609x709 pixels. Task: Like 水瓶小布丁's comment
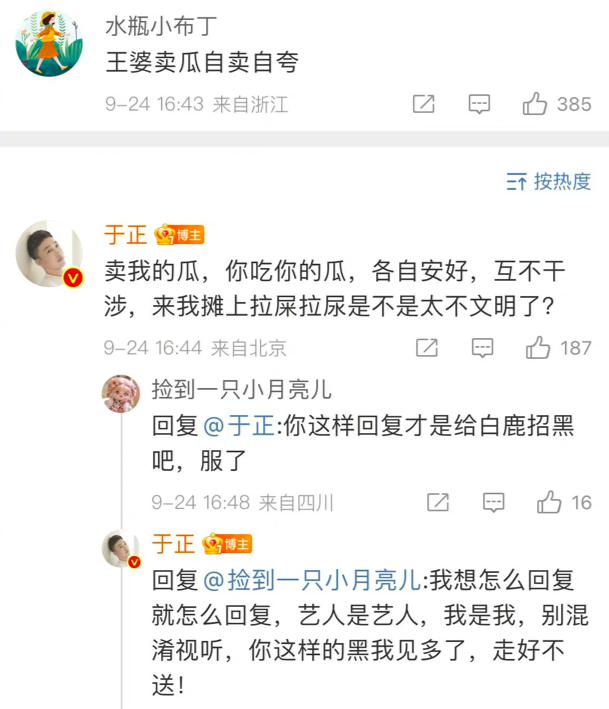pos(535,104)
